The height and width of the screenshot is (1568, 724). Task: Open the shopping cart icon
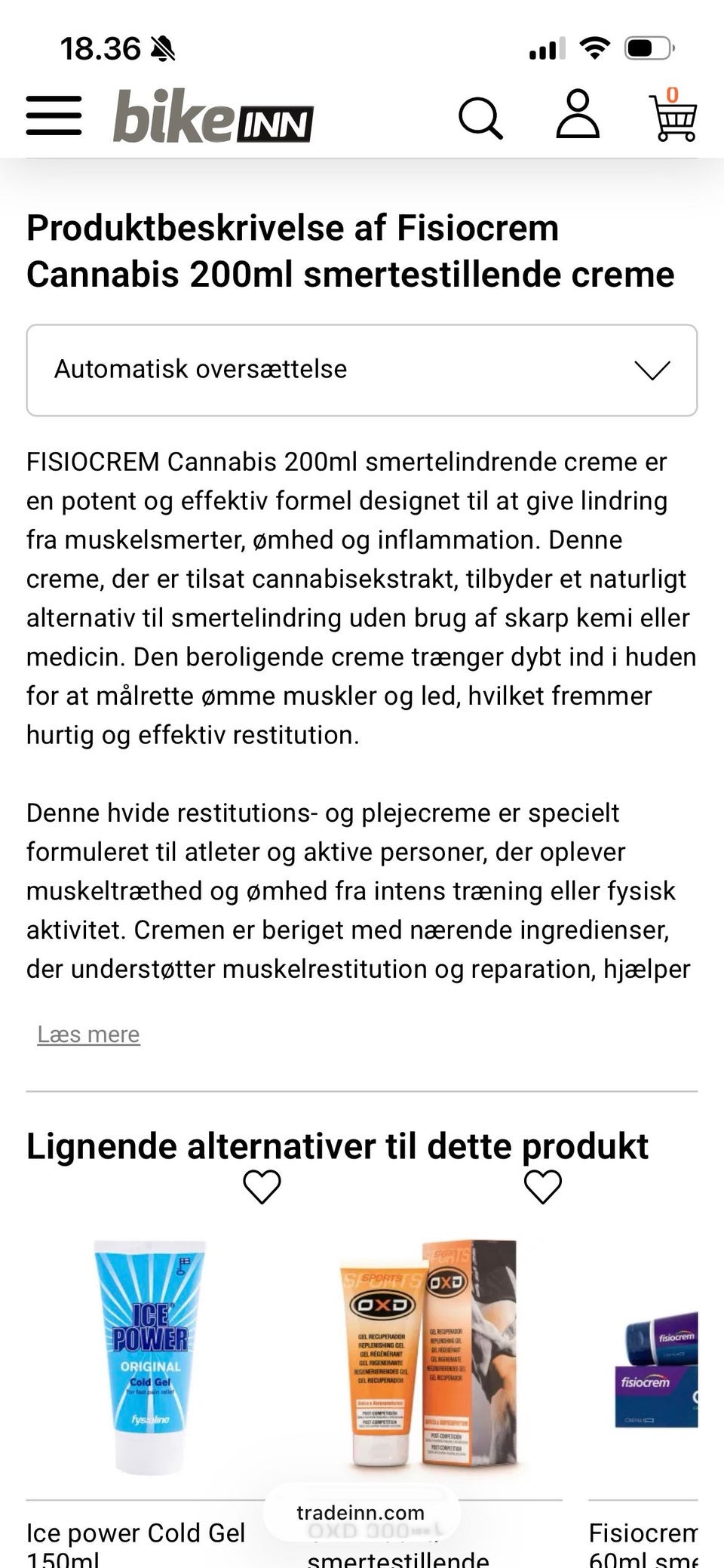point(672,121)
